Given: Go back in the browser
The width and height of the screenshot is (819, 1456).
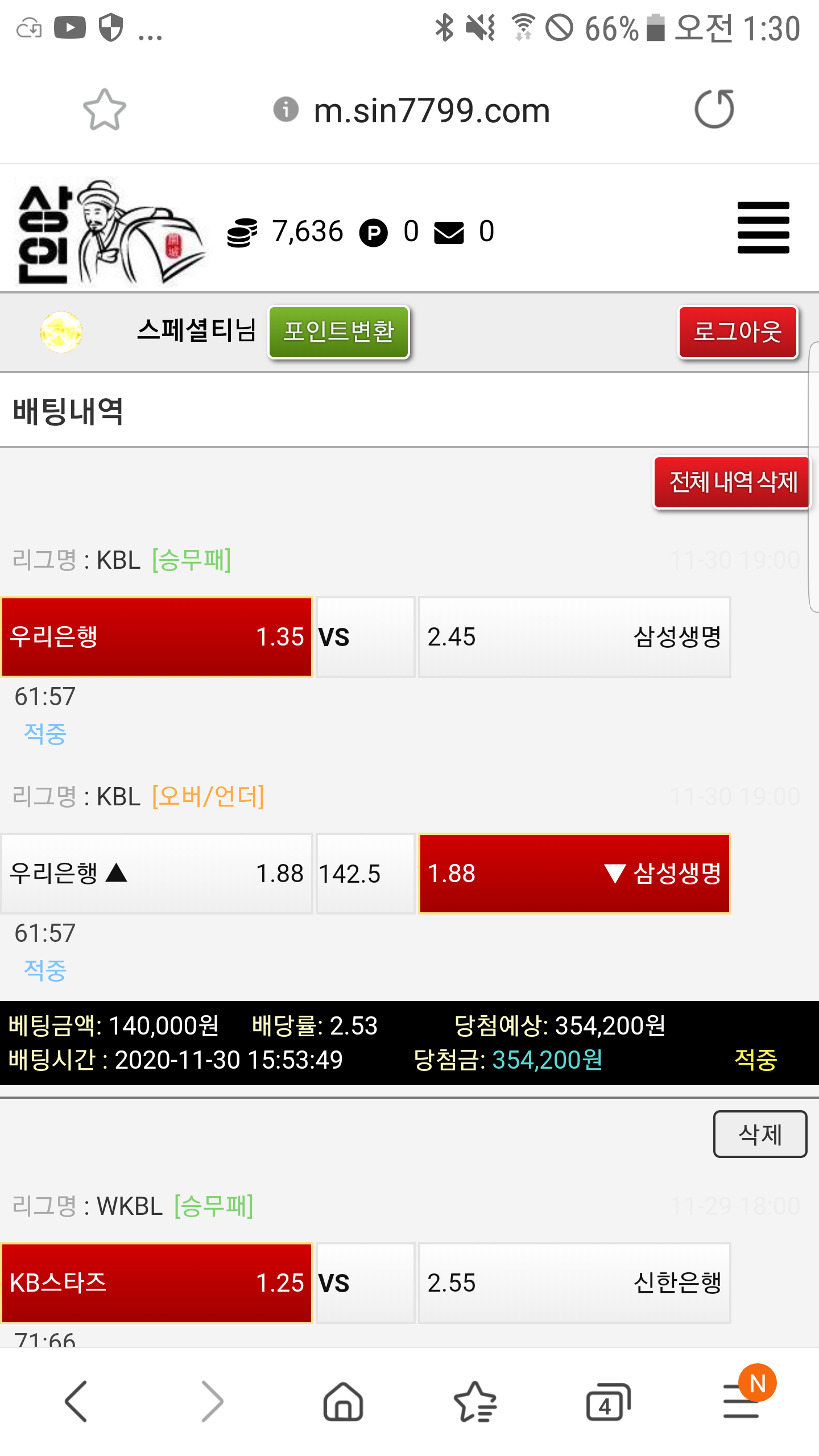Looking at the screenshot, I should [x=76, y=1401].
